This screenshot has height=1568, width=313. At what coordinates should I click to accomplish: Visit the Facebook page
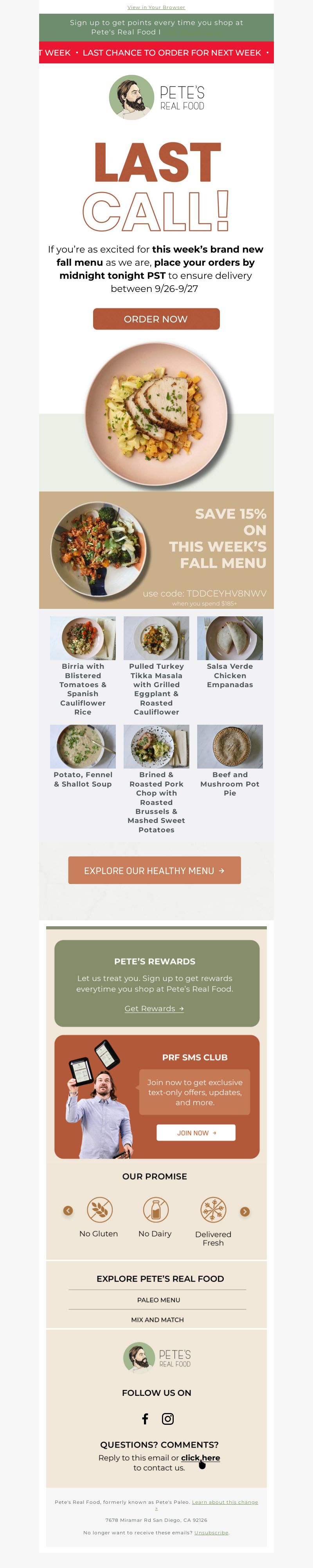click(145, 1419)
